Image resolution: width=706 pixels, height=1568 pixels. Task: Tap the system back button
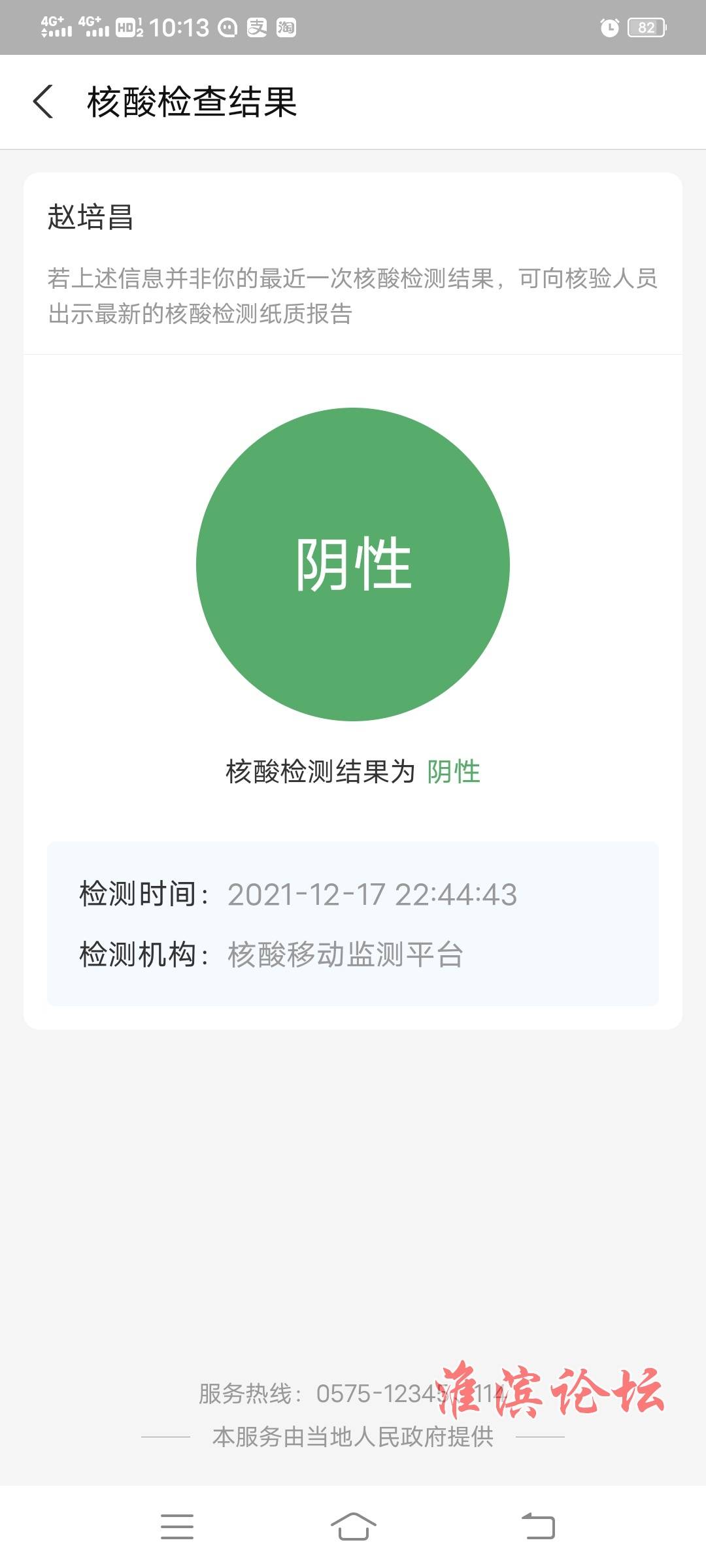(538, 1526)
